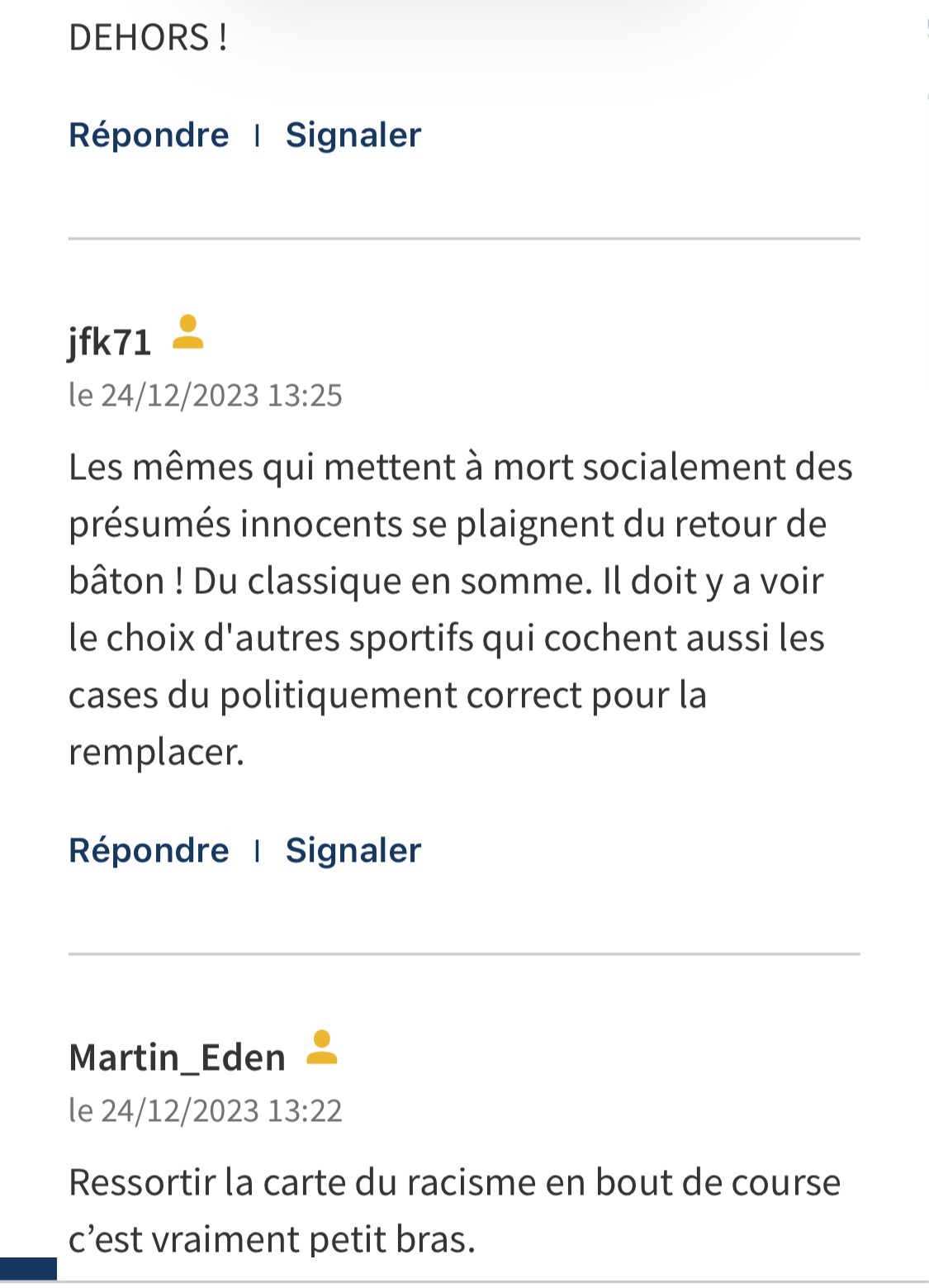The height and width of the screenshot is (1288, 929).
Task: Tap Répondre under jfk71's comment
Action: (x=149, y=850)
